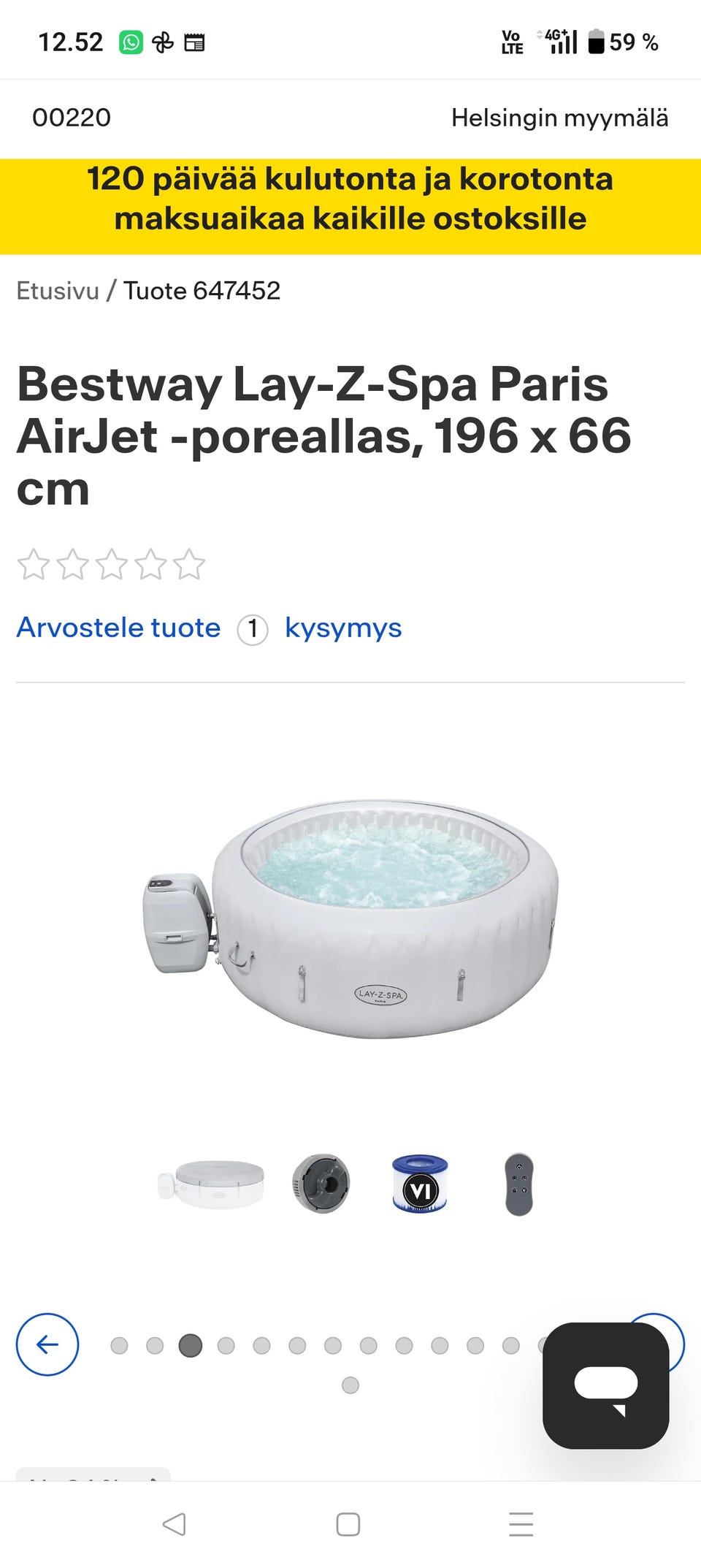The height and width of the screenshot is (1568, 701).
Task: Tap the calendar status bar icon
Action: 196,42
